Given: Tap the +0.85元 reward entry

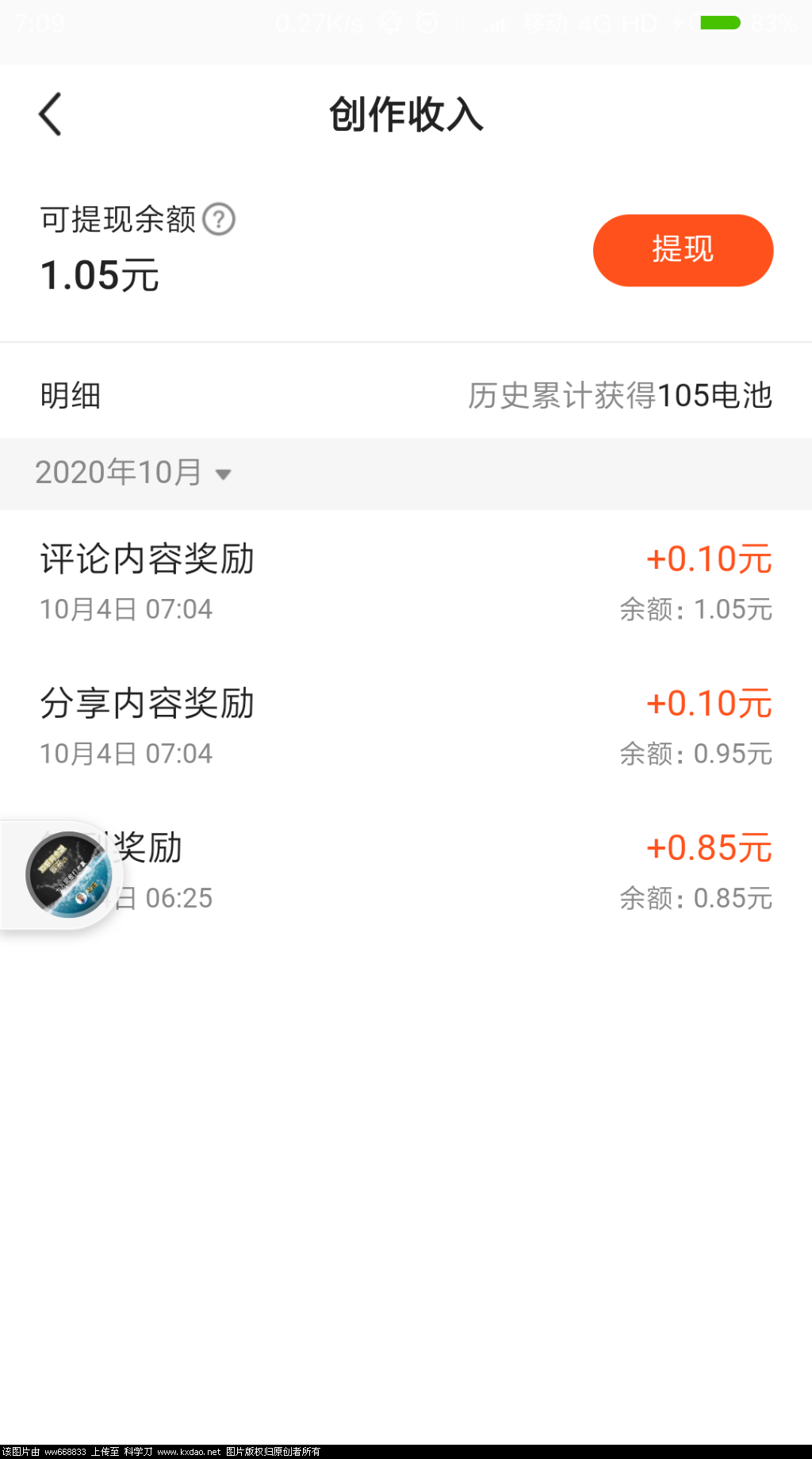Looking at the screenshot, I should 708,847.
